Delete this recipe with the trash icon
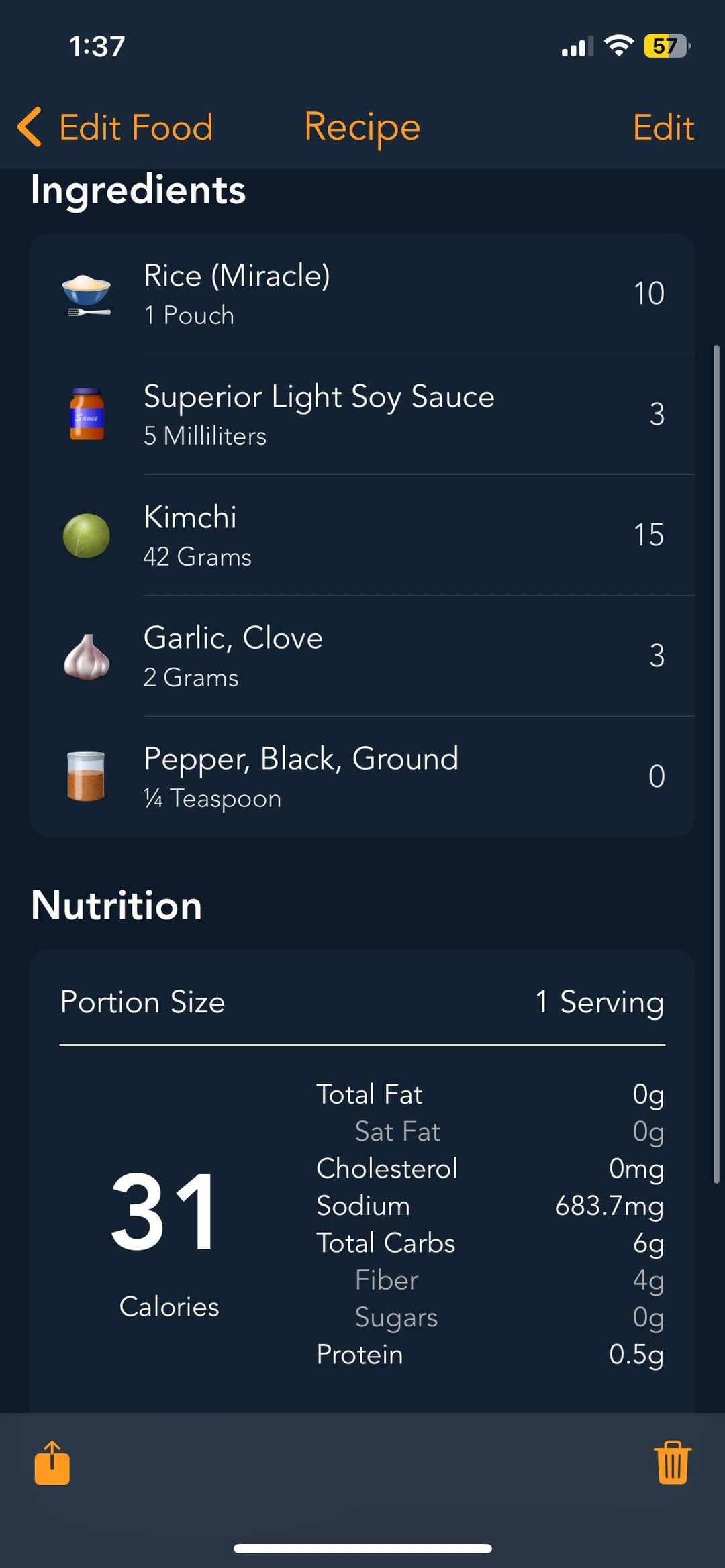 [673, 1463]
